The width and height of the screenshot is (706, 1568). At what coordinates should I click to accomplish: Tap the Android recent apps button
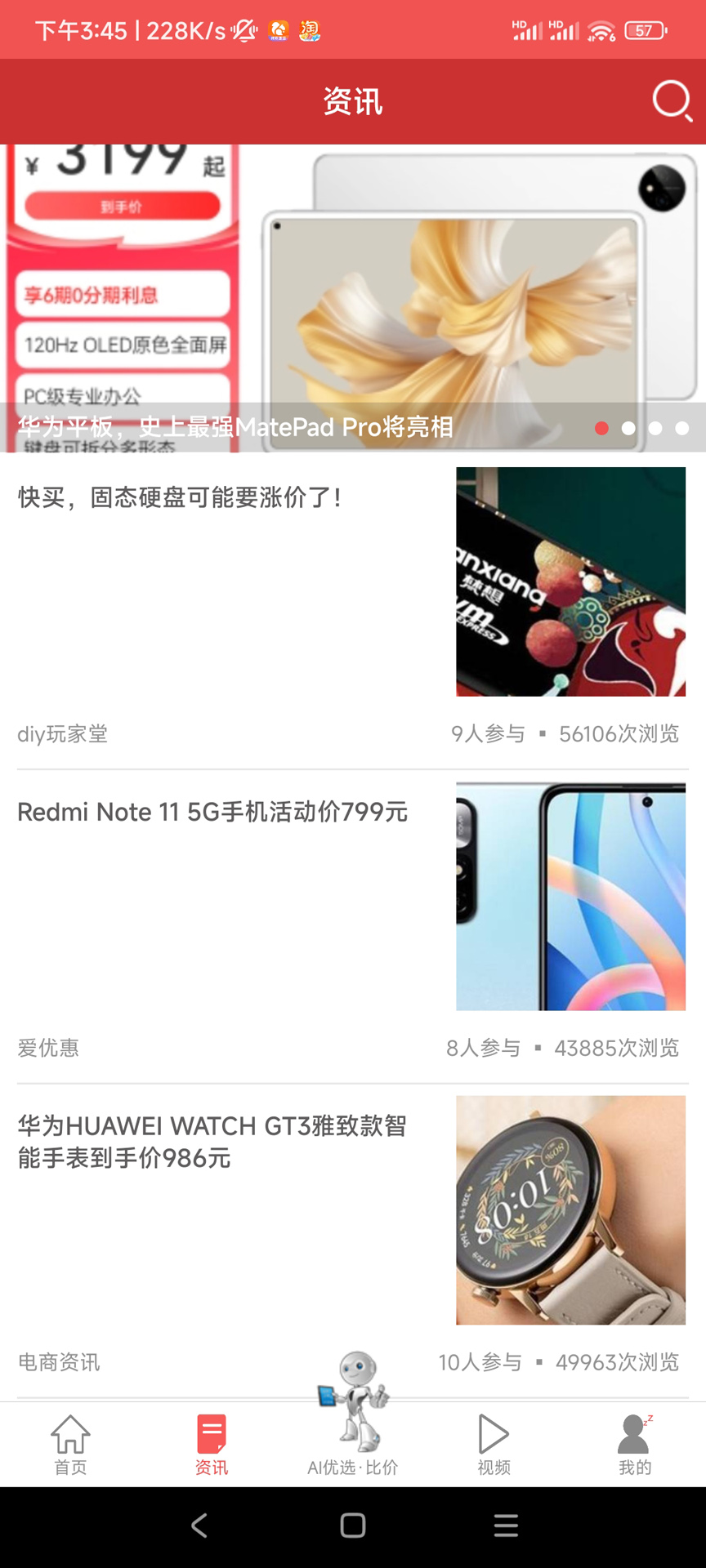[506, 1524]
